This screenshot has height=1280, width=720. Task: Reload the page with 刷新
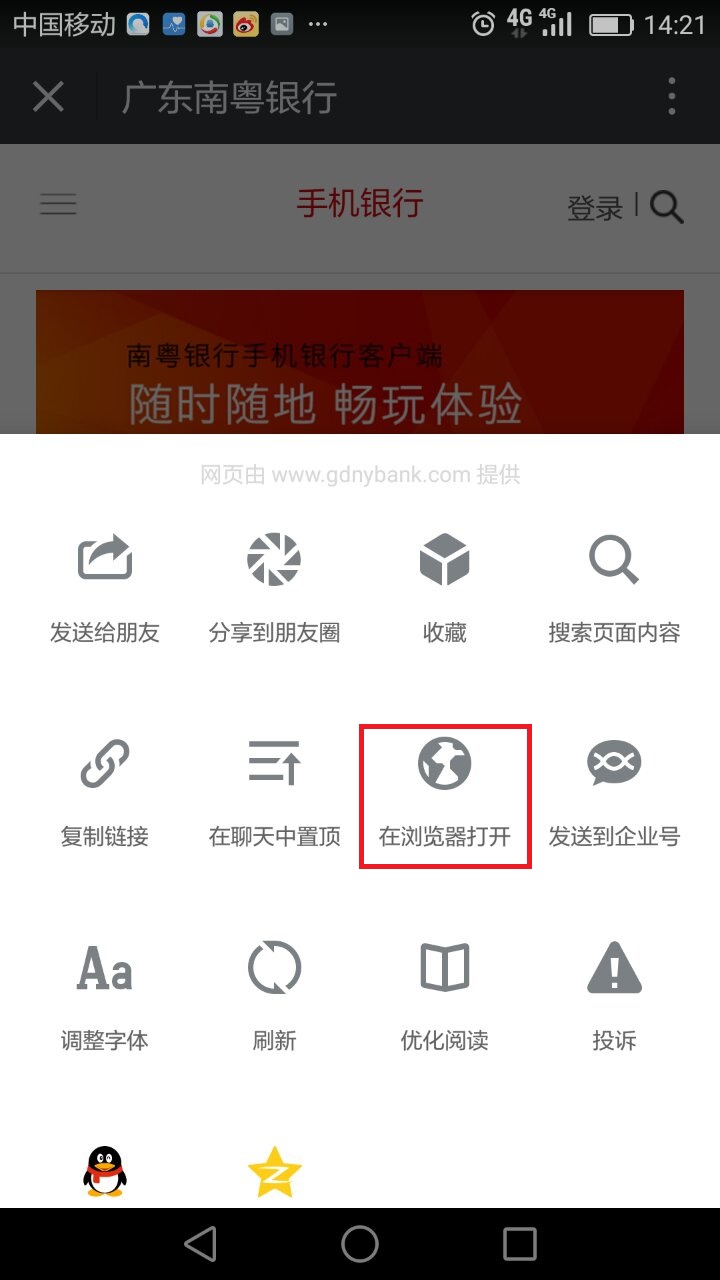click(274, 993)
